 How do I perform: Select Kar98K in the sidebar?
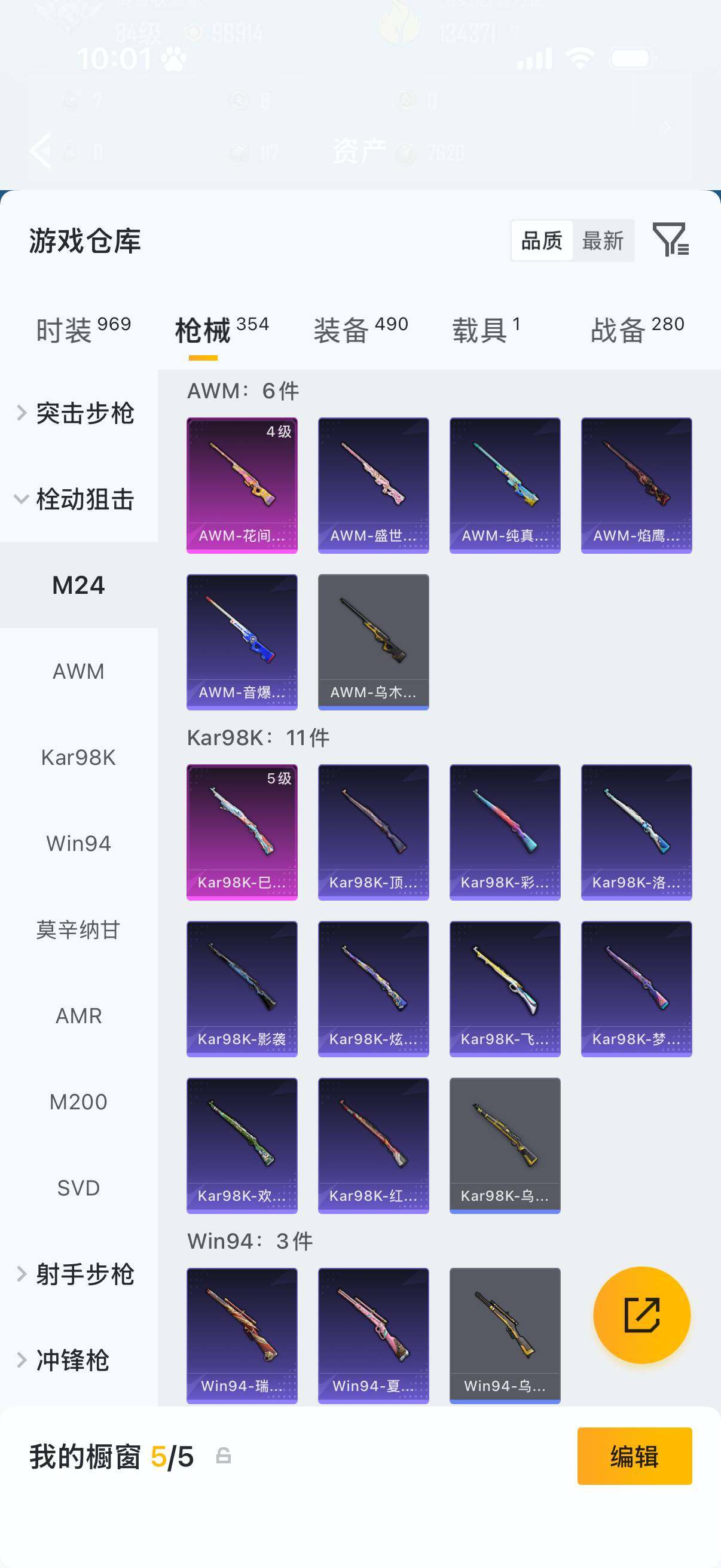point(78,757)
